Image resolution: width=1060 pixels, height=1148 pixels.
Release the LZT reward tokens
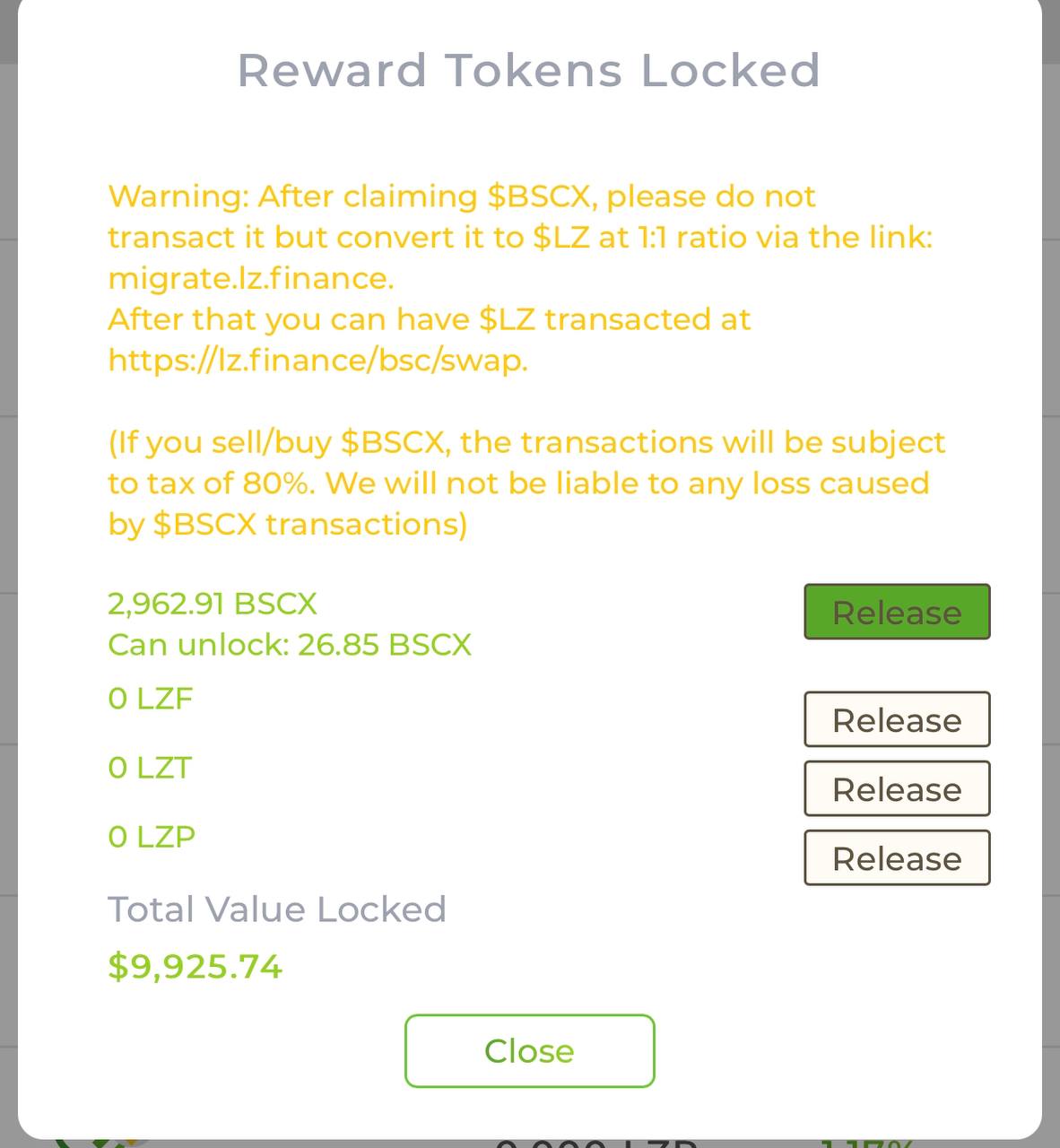pyautogui.click(x=897, y=788)
